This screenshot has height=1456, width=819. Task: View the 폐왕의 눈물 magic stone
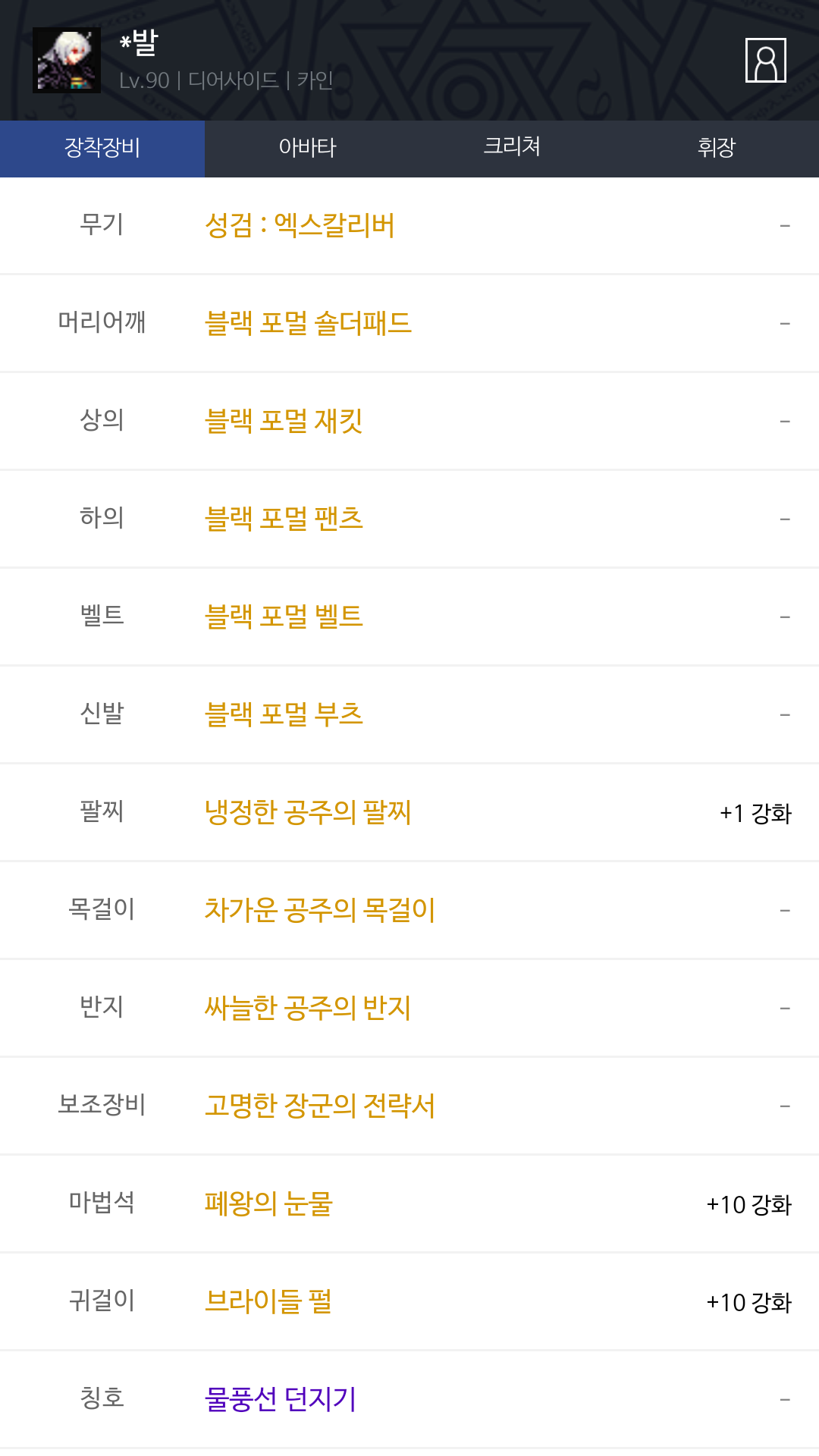pyautogui.click(x=409, y=1204)
